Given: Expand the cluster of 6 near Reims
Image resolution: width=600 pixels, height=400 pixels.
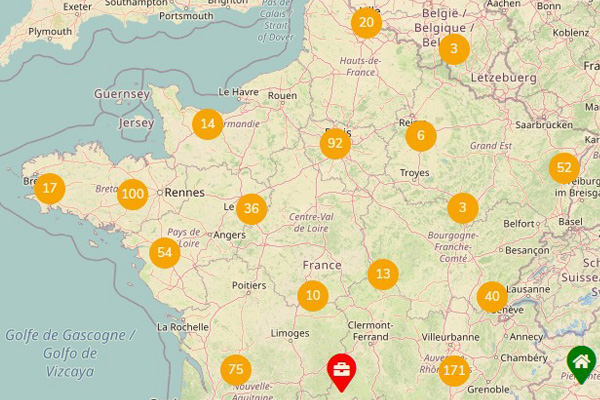Looking at the screenshot, I should coord(421,136).
